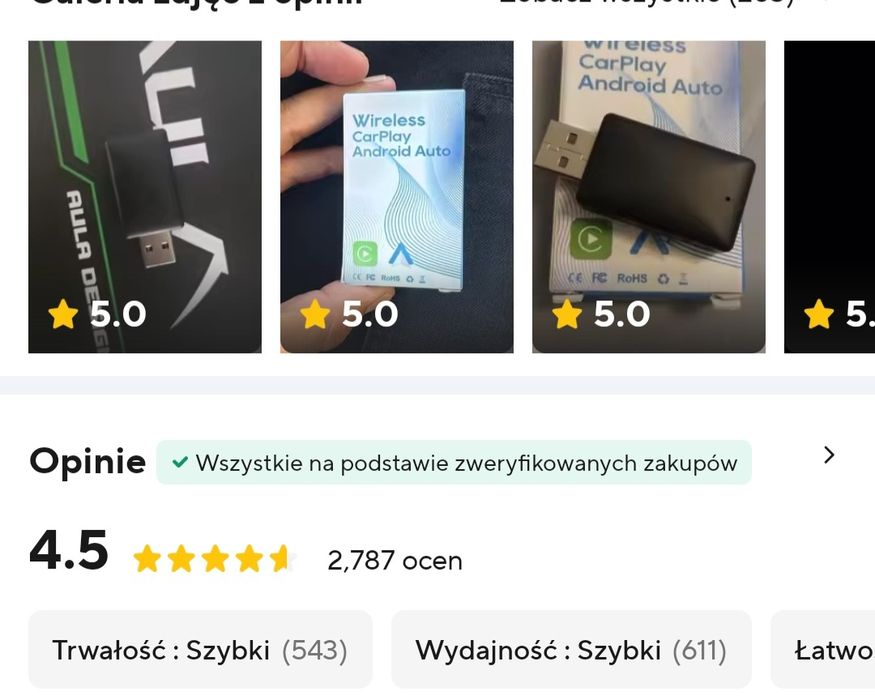875x700 pixels.
Task: Filter reviews by Wydajność: Szybki
Action: (x=570, y=651)
